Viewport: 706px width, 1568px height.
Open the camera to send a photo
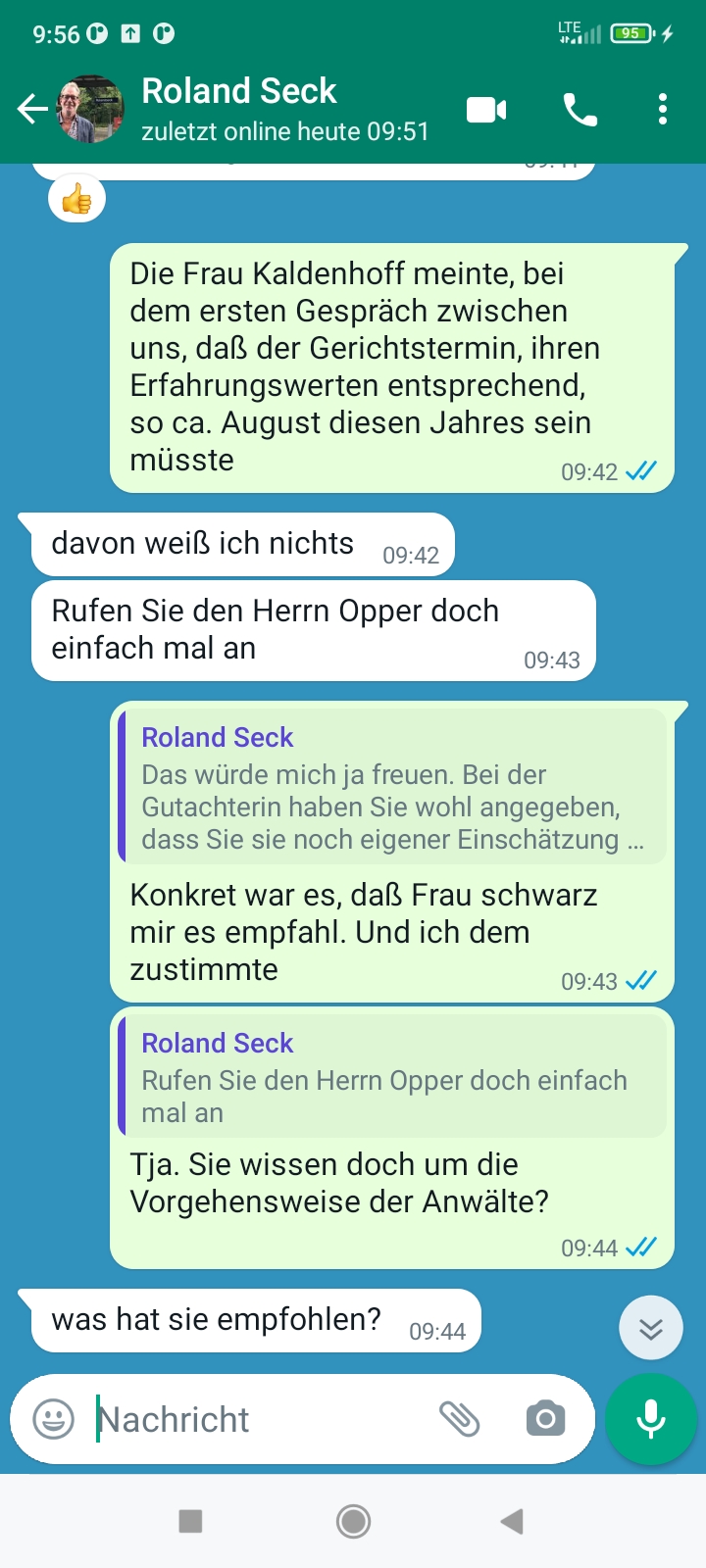pos(545,1419)
